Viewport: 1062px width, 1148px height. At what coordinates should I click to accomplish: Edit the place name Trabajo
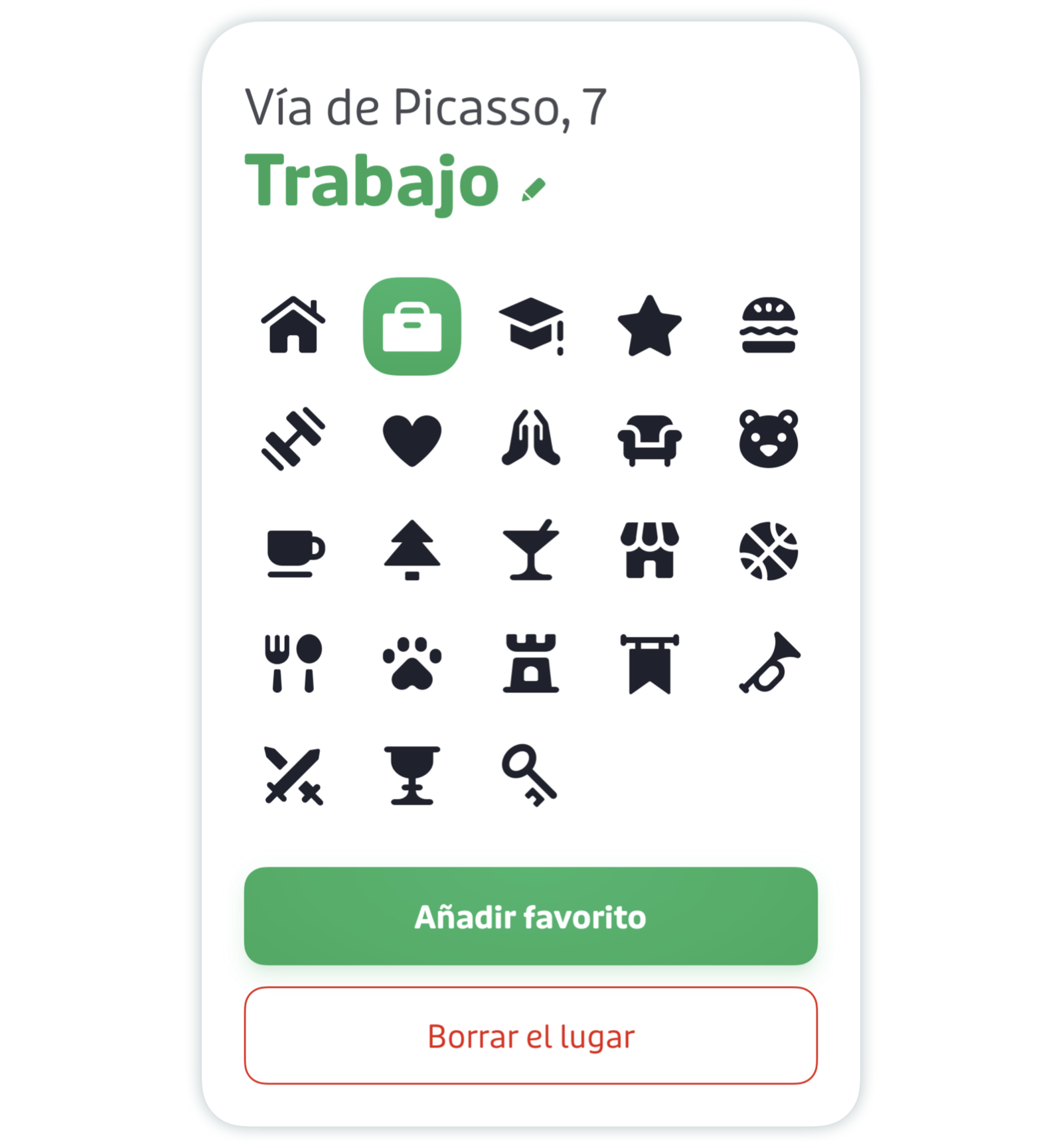[534, 189]
